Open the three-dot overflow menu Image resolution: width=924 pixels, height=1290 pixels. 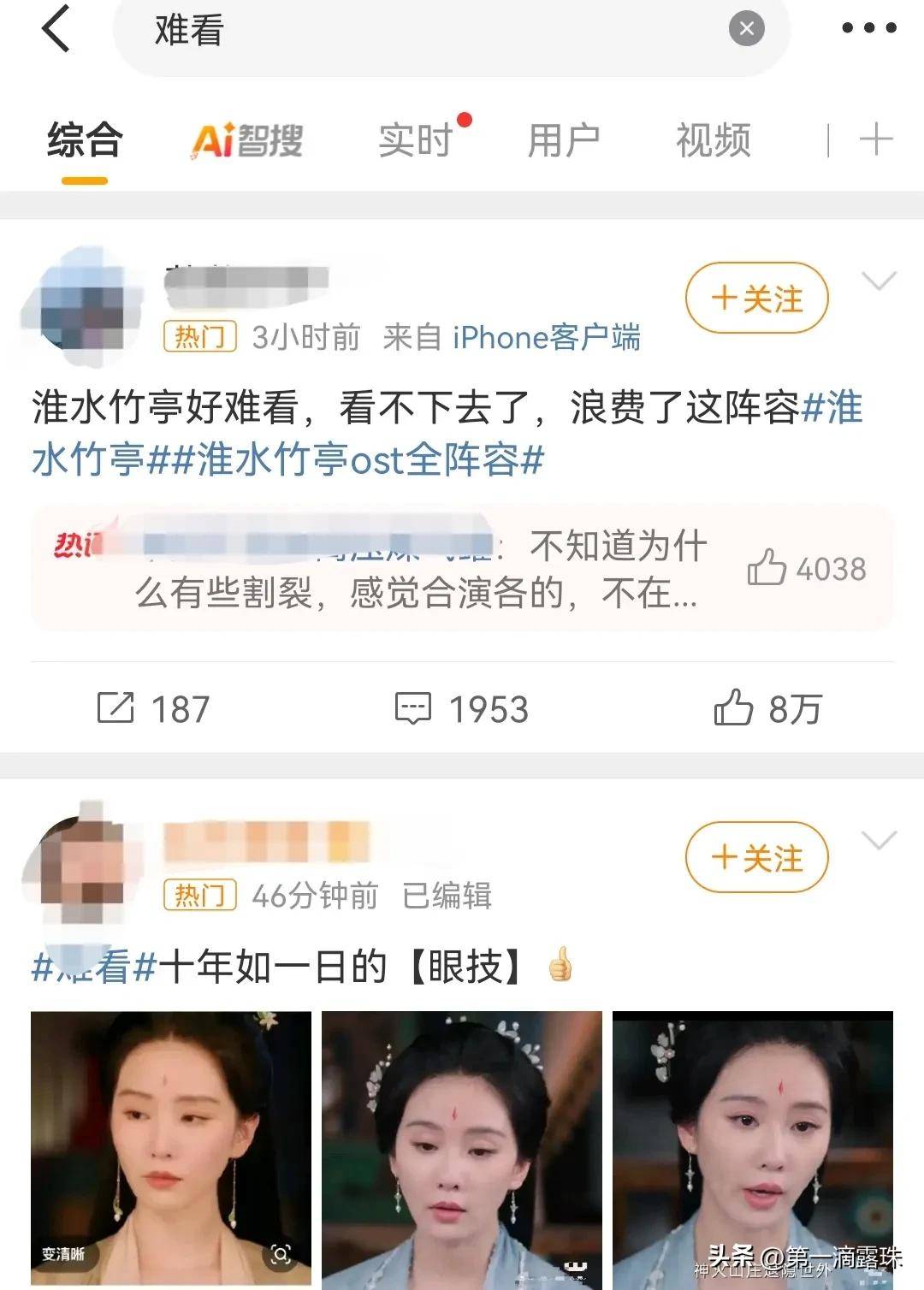(868, 28)
